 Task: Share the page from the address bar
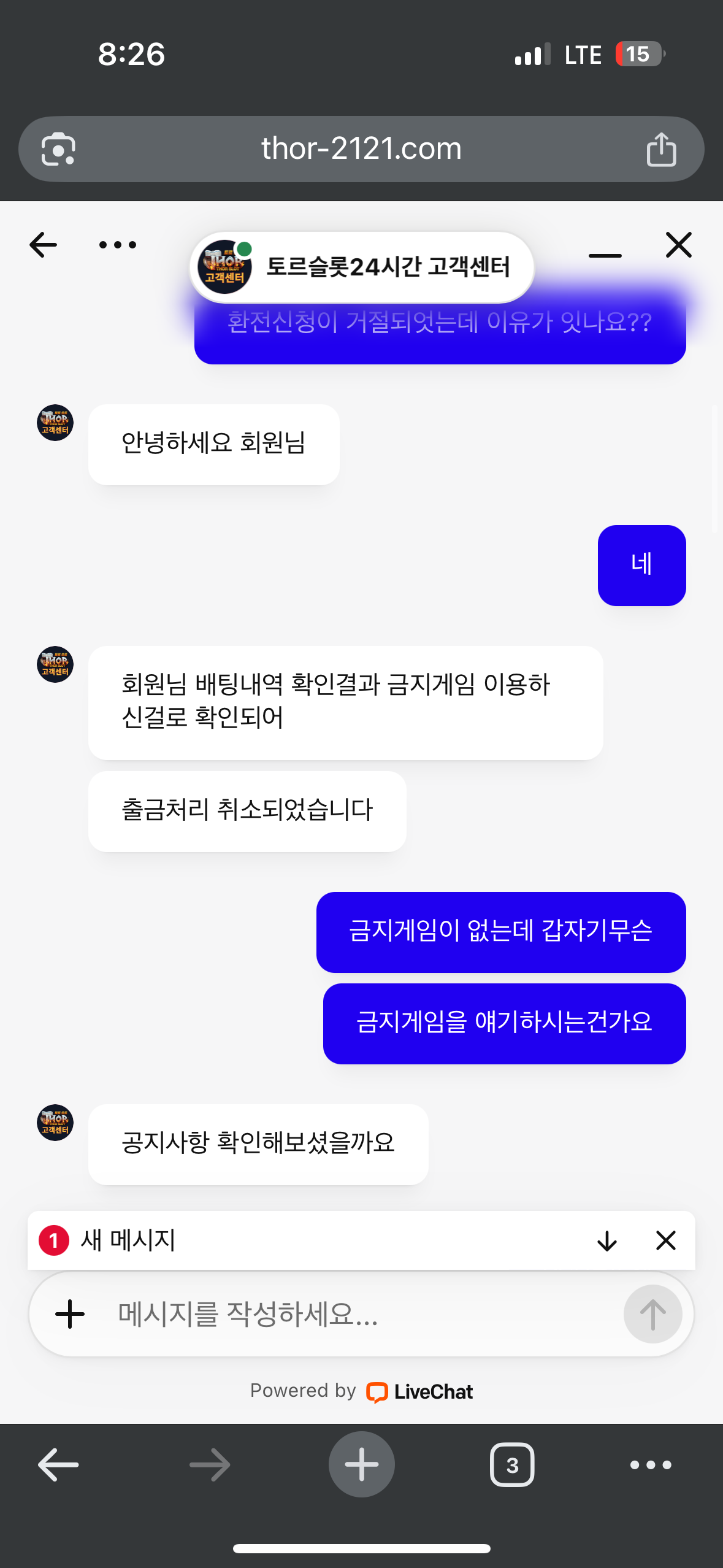pyautogui.click(x=661, y=149)
